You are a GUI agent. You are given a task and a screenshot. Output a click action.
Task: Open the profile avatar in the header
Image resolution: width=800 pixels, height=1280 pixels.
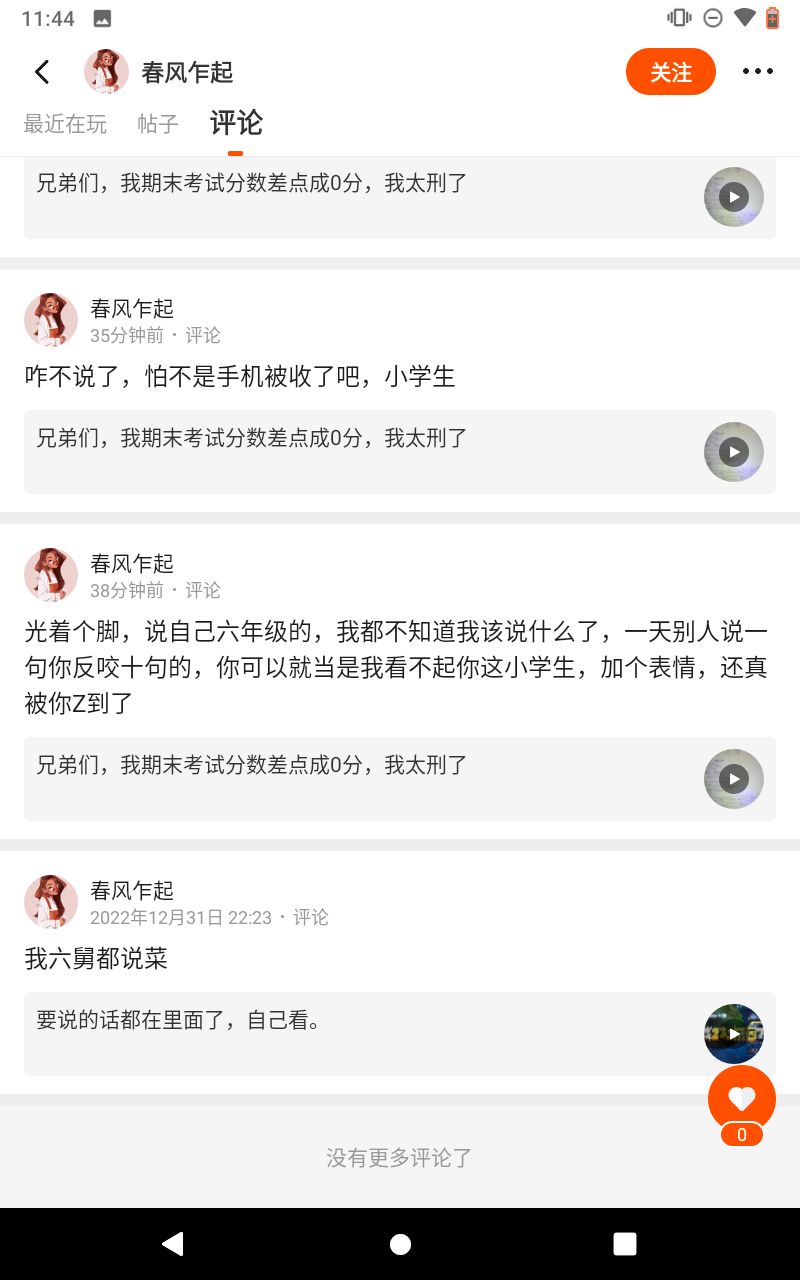pos(106,72)
